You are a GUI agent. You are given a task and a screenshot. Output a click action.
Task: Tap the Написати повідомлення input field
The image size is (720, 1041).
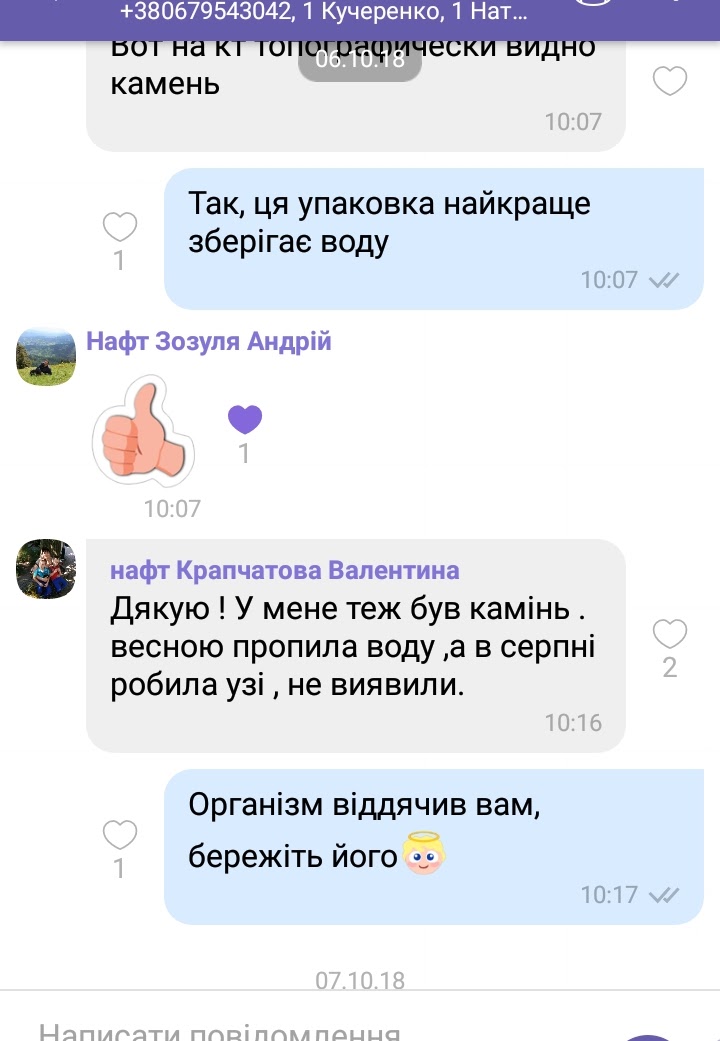(300, 1030)
